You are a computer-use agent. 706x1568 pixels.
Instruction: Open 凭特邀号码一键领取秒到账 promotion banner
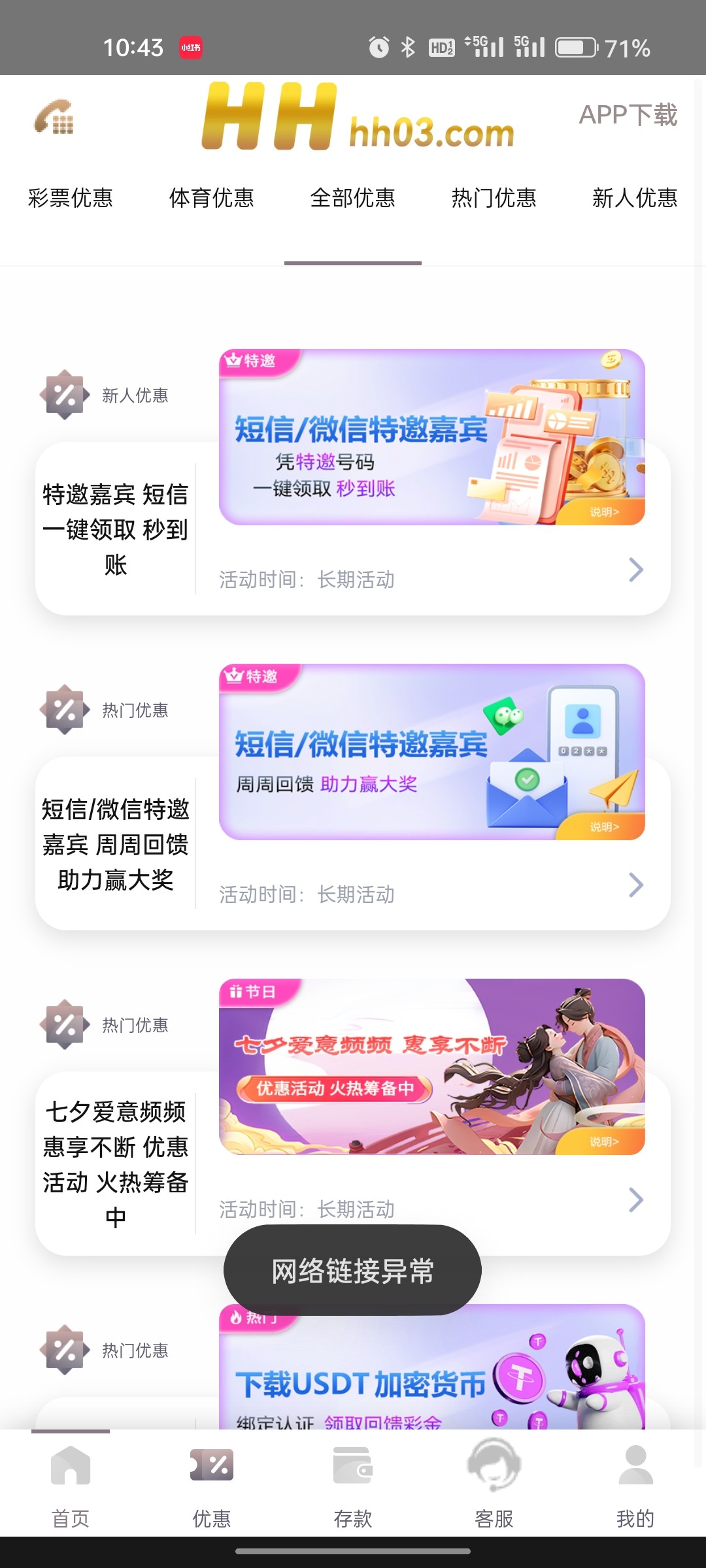tap(431, 437)
